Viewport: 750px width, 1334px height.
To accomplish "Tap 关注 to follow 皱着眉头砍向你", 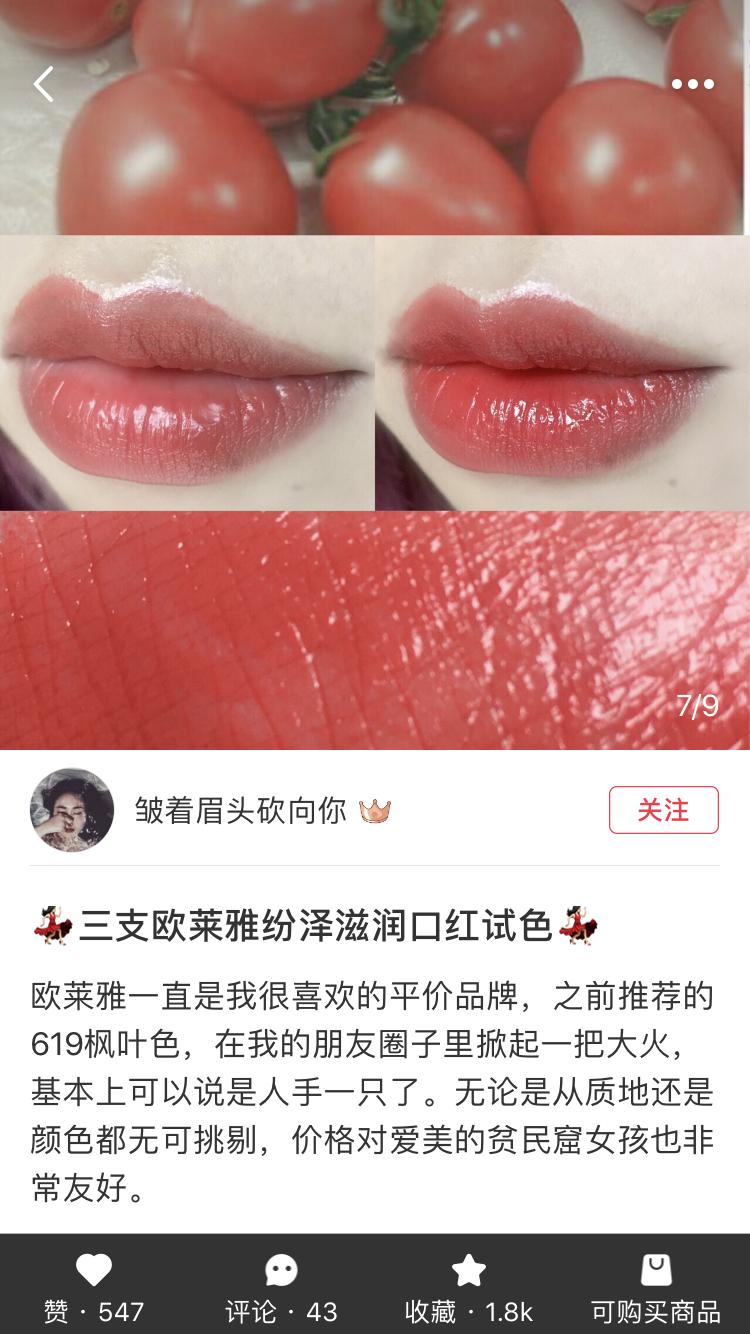I will pyautogui.click(x=665, y=810).
